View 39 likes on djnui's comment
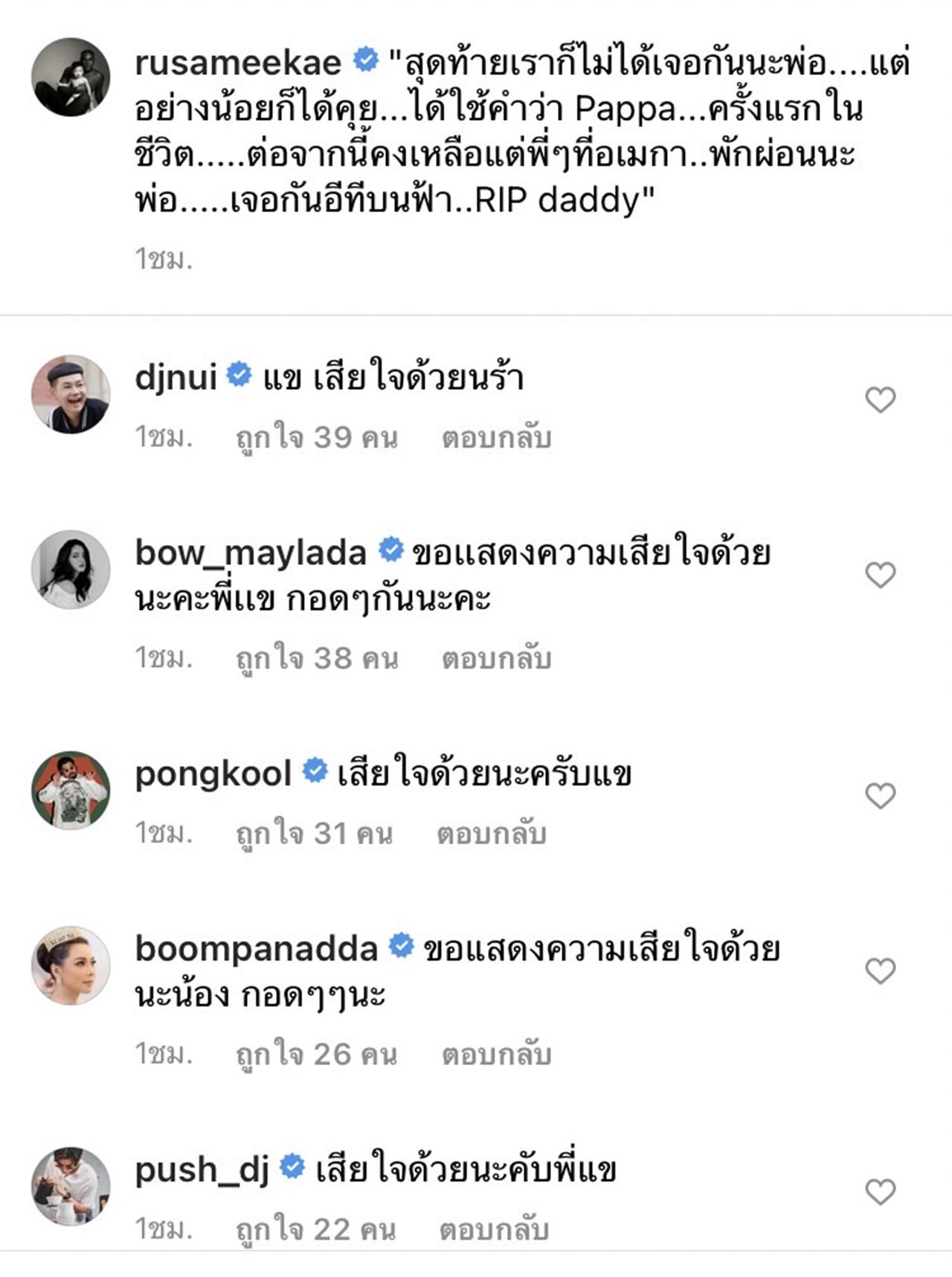The image size is (952, 1277). (317, 438)
